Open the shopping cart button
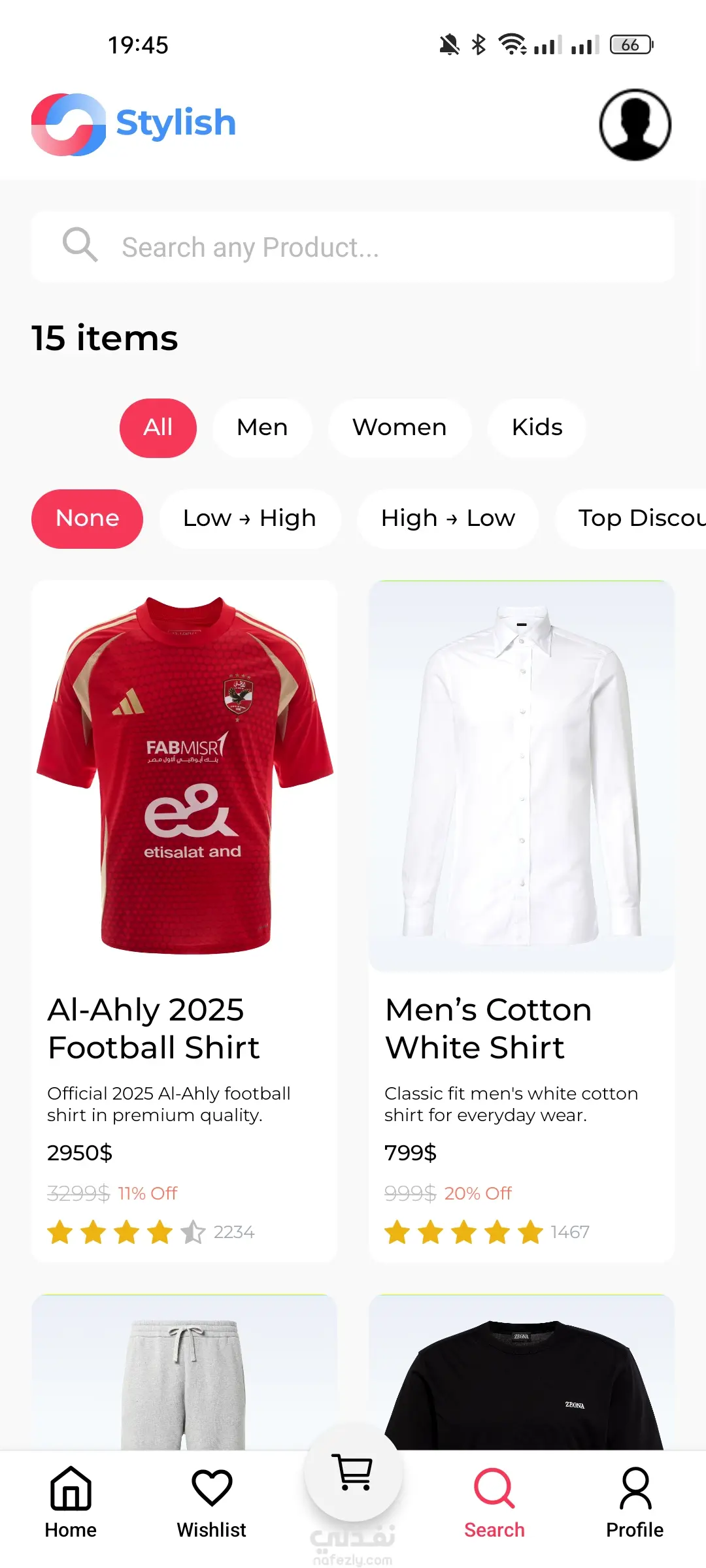706x1568 pixels. coord(353,1473)
